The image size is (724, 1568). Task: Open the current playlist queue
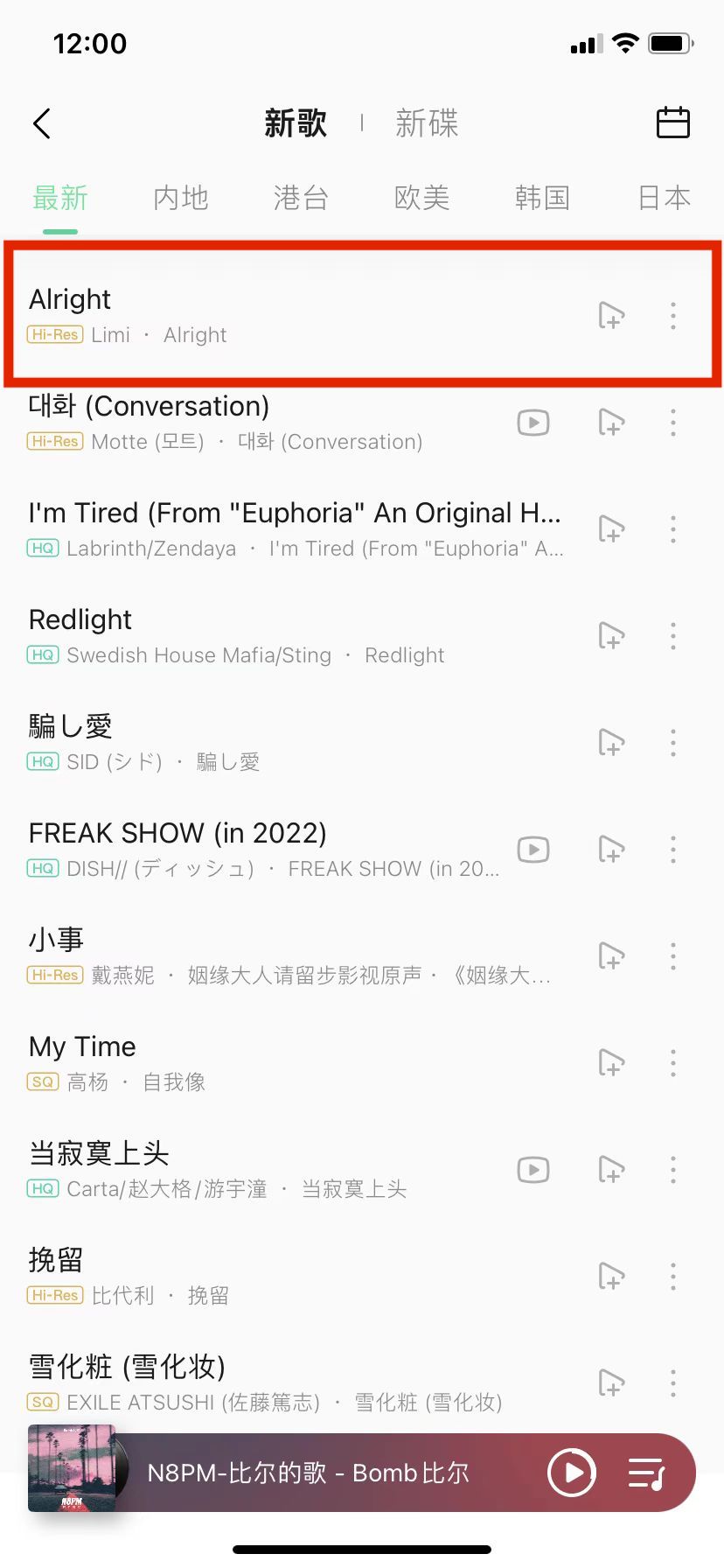coord(647,1473)
